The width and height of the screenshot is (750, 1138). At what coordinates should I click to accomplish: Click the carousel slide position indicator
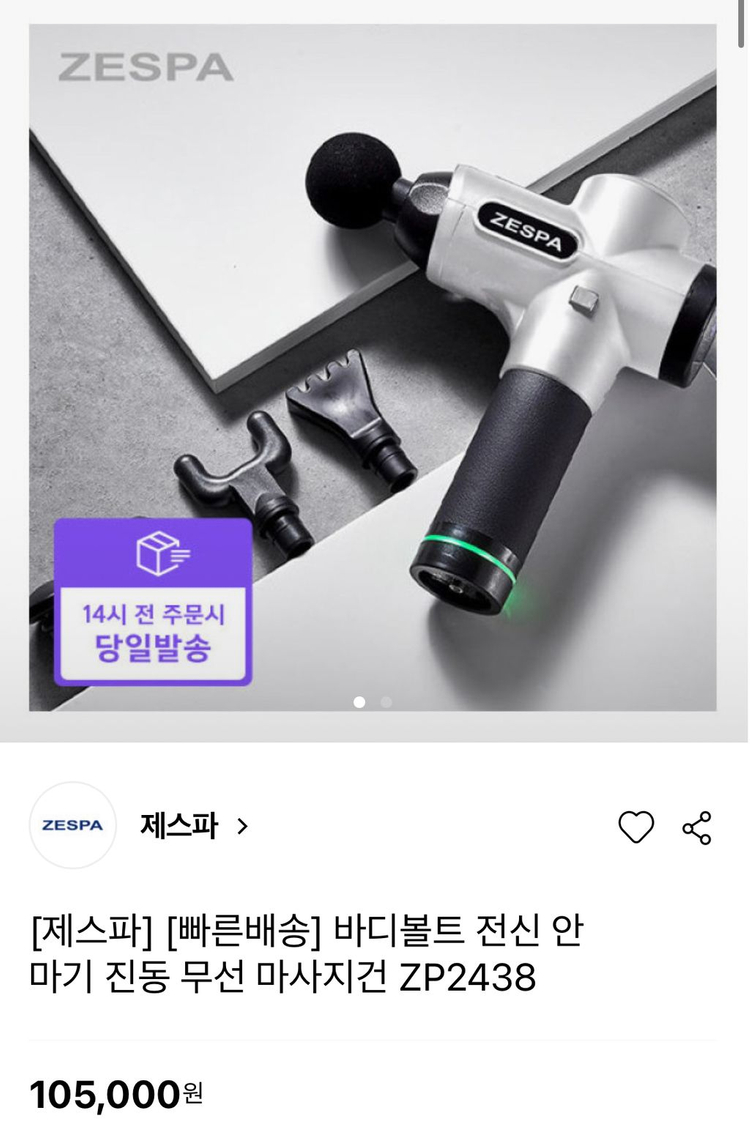371,702
